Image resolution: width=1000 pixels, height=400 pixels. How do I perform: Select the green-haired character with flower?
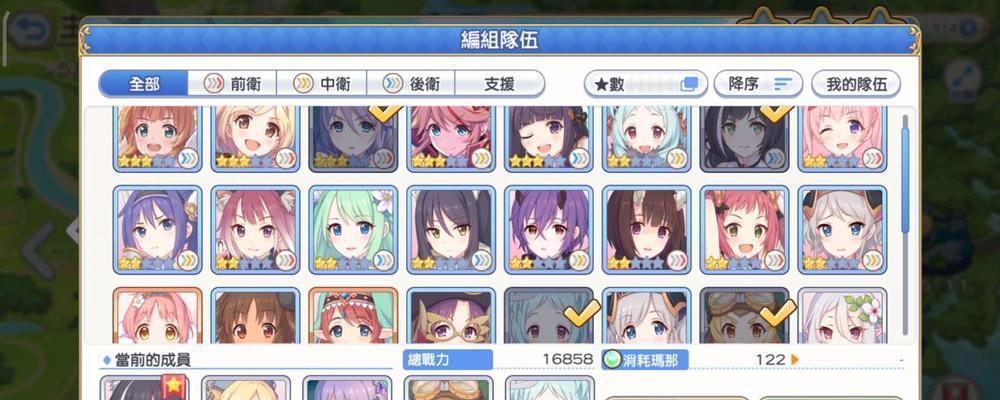353,229
